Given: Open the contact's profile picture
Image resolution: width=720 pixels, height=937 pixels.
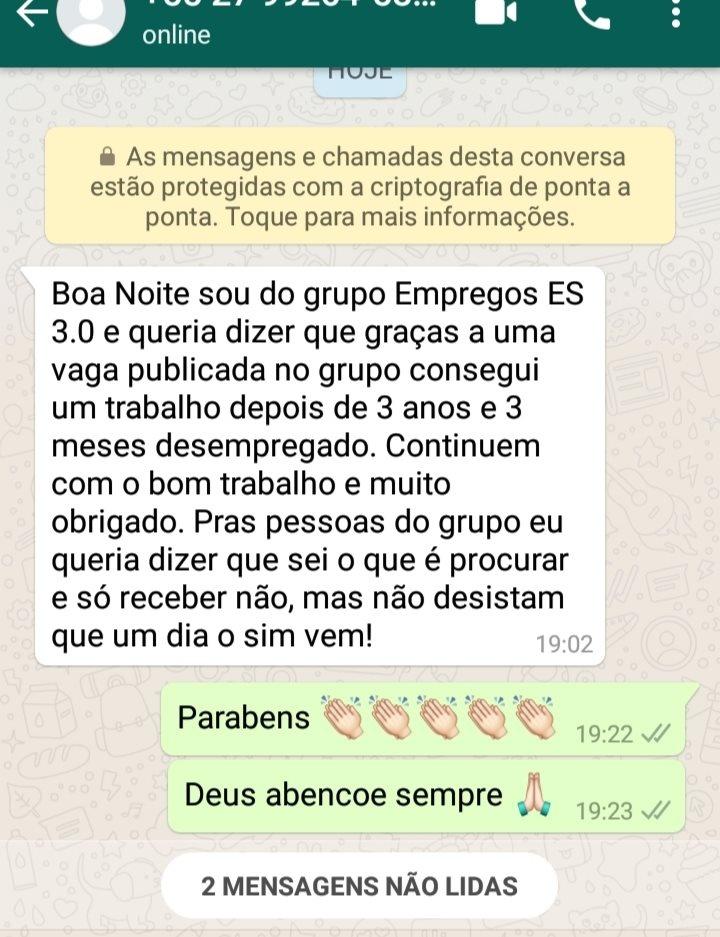Looking at the screenshot, I should 90,16.
